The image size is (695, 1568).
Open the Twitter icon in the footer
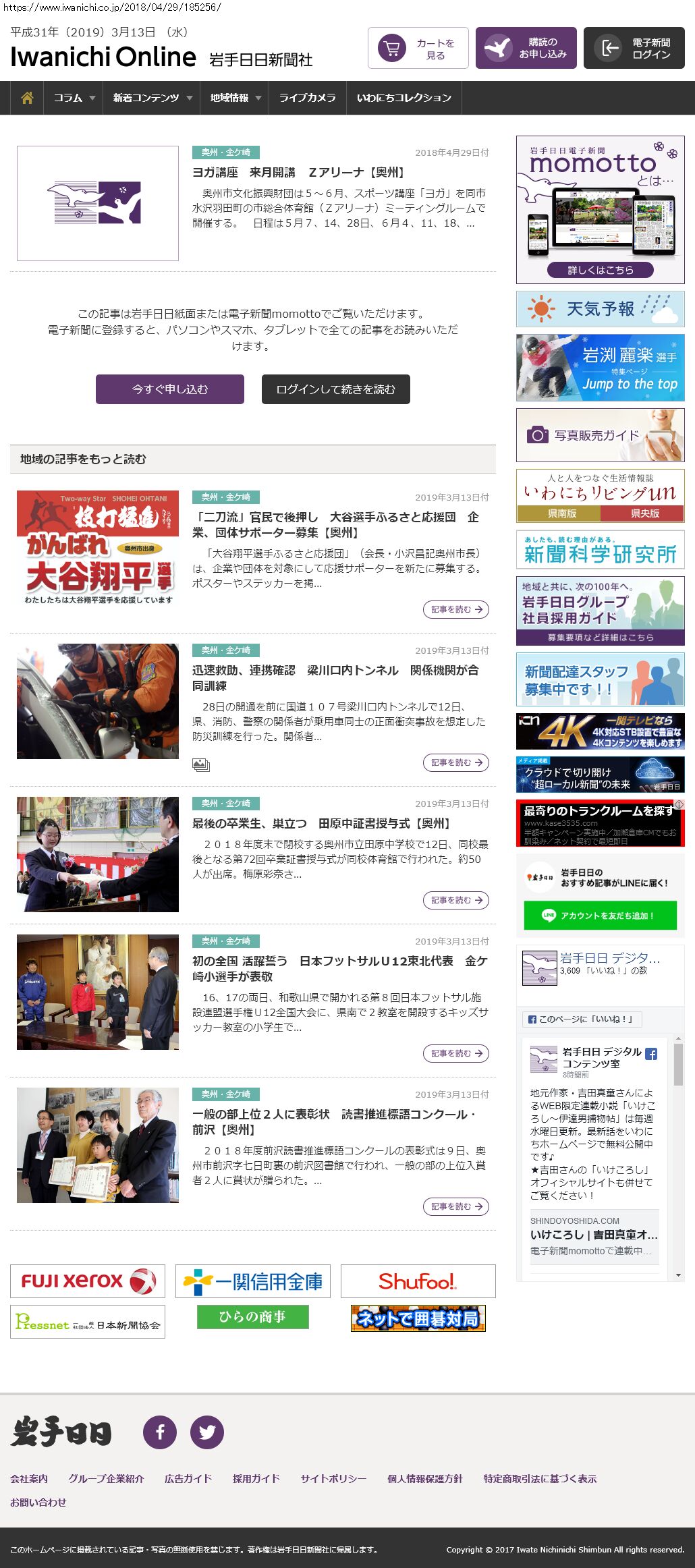point(207,1432)
